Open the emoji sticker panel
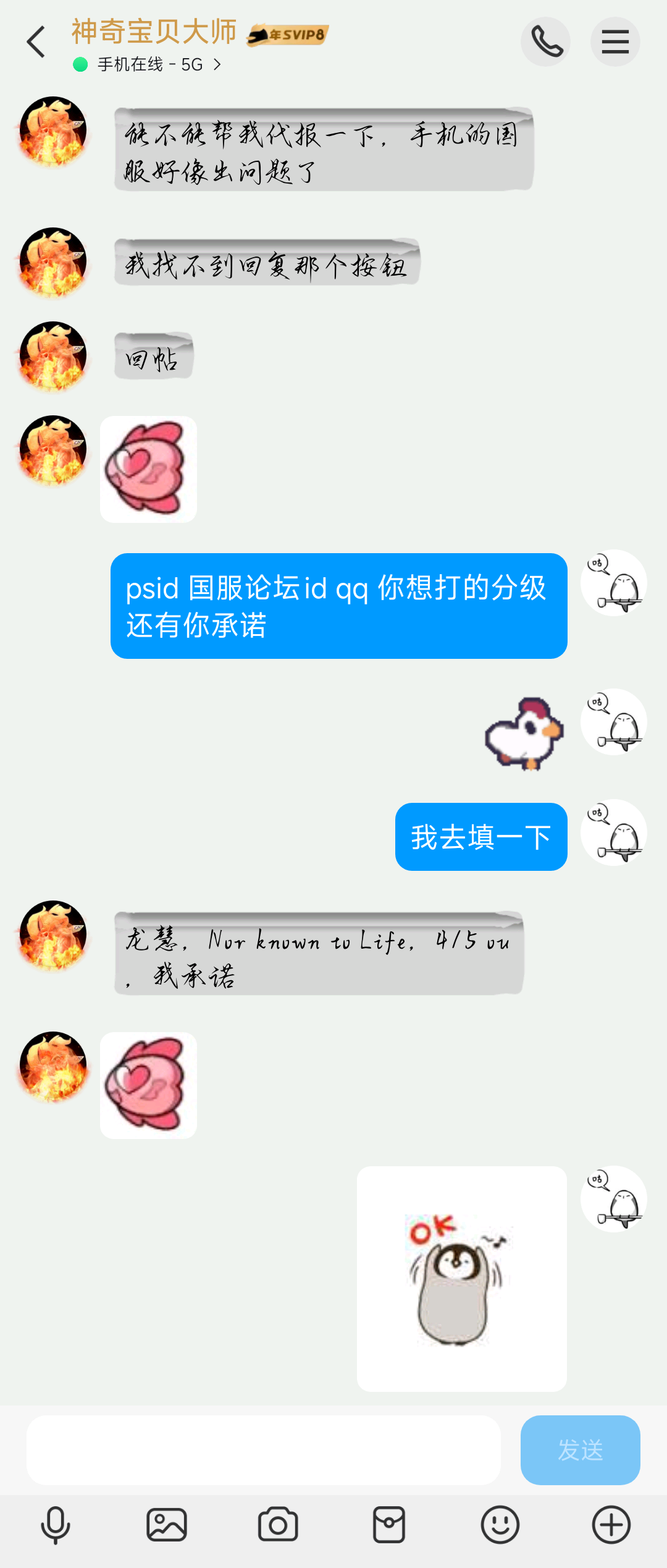 tap(500, 1525)
